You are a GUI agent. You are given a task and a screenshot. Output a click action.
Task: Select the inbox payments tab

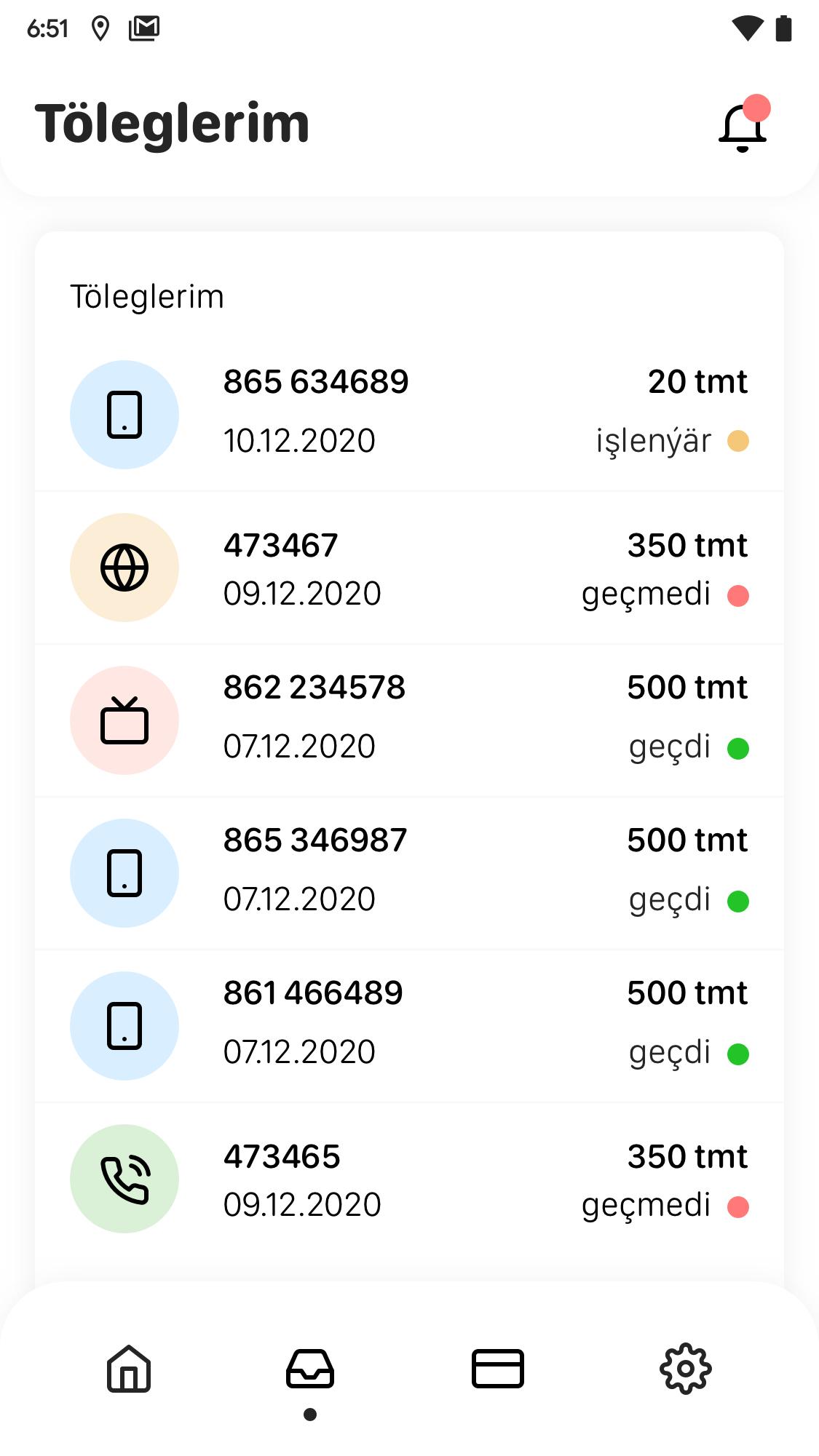click(x=310, y=1369)
